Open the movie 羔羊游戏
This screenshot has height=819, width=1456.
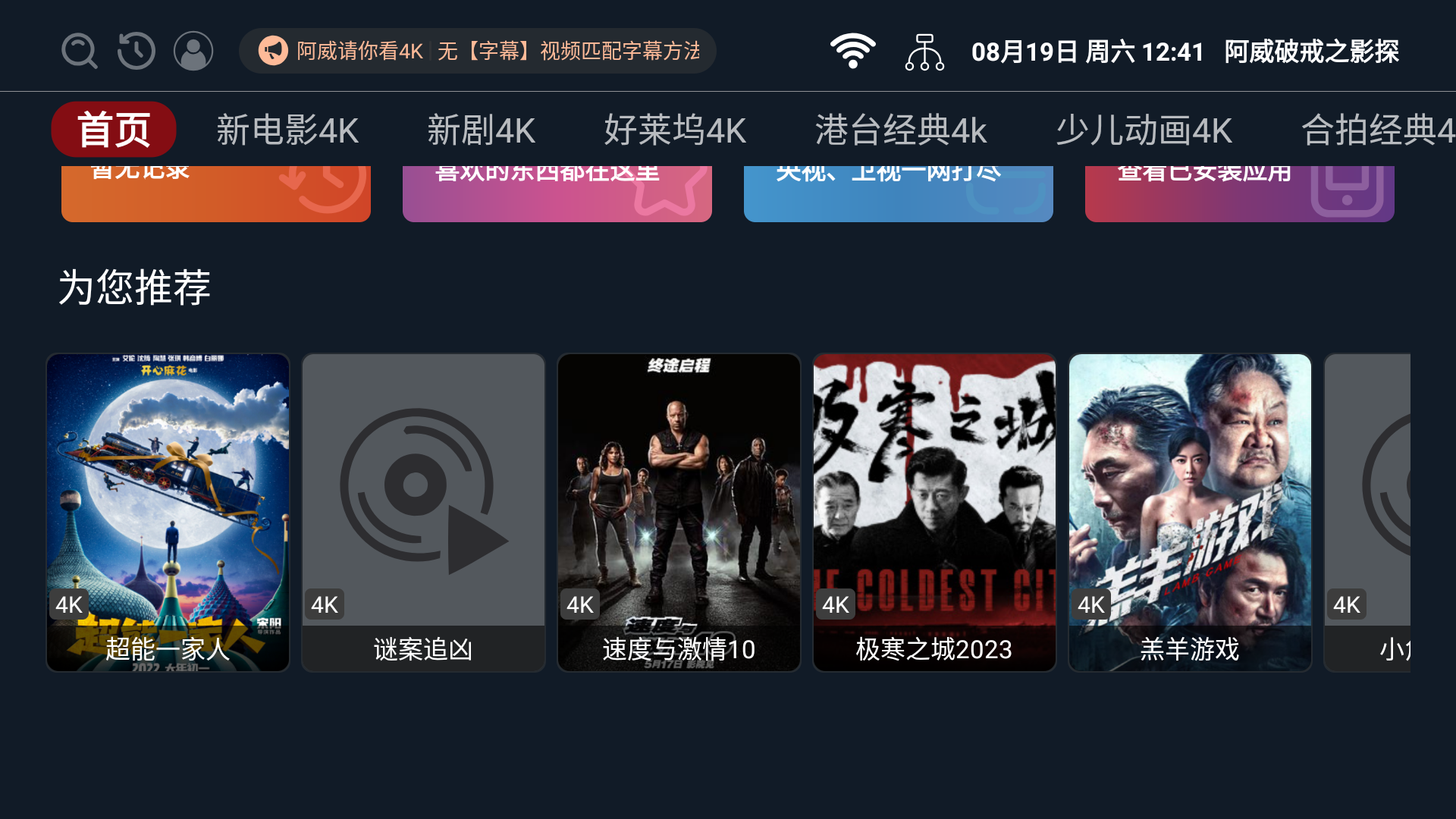[x=1190, y=512]
